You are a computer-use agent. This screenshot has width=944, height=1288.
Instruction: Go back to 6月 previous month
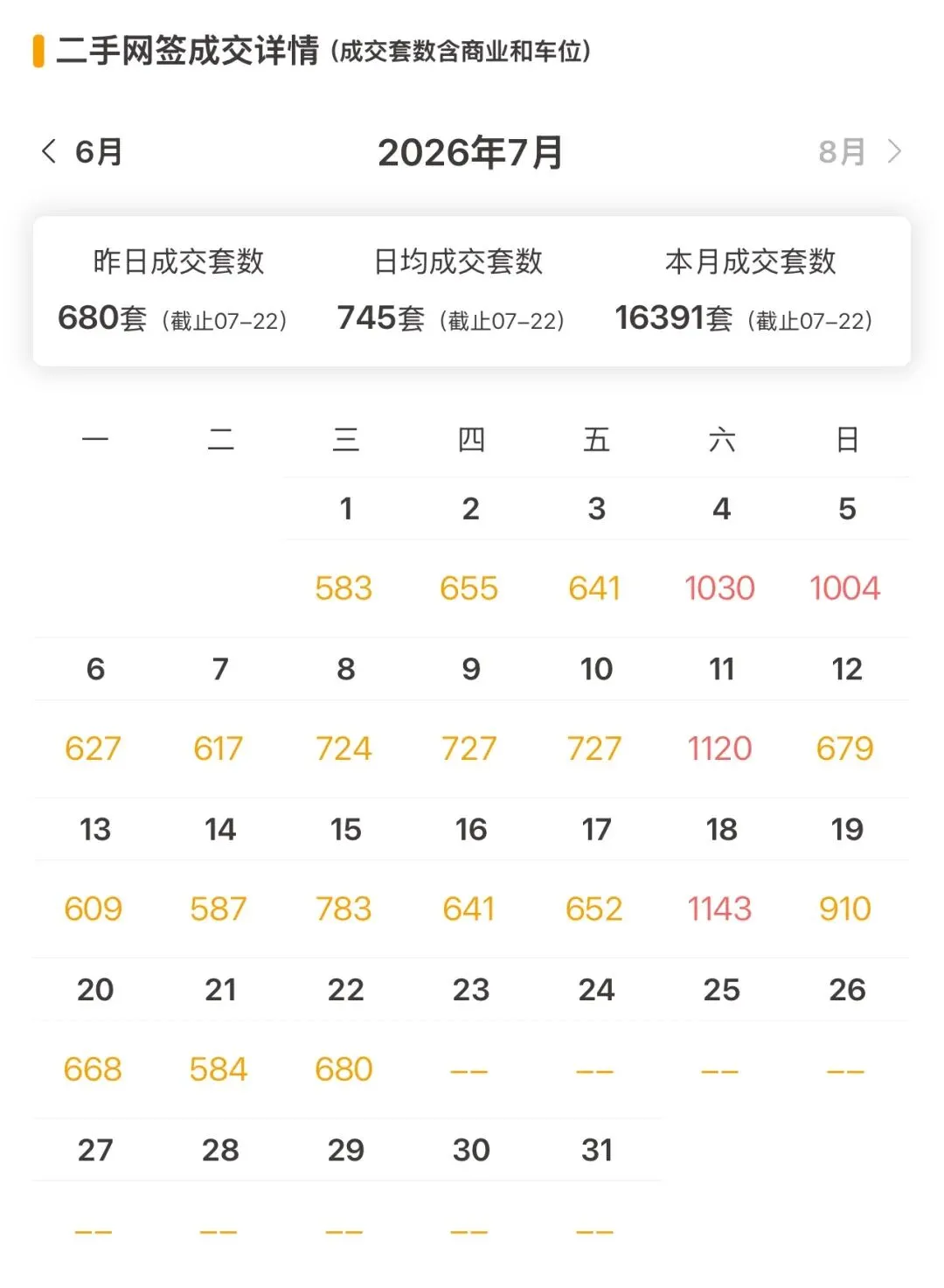(x=82, y=151)
